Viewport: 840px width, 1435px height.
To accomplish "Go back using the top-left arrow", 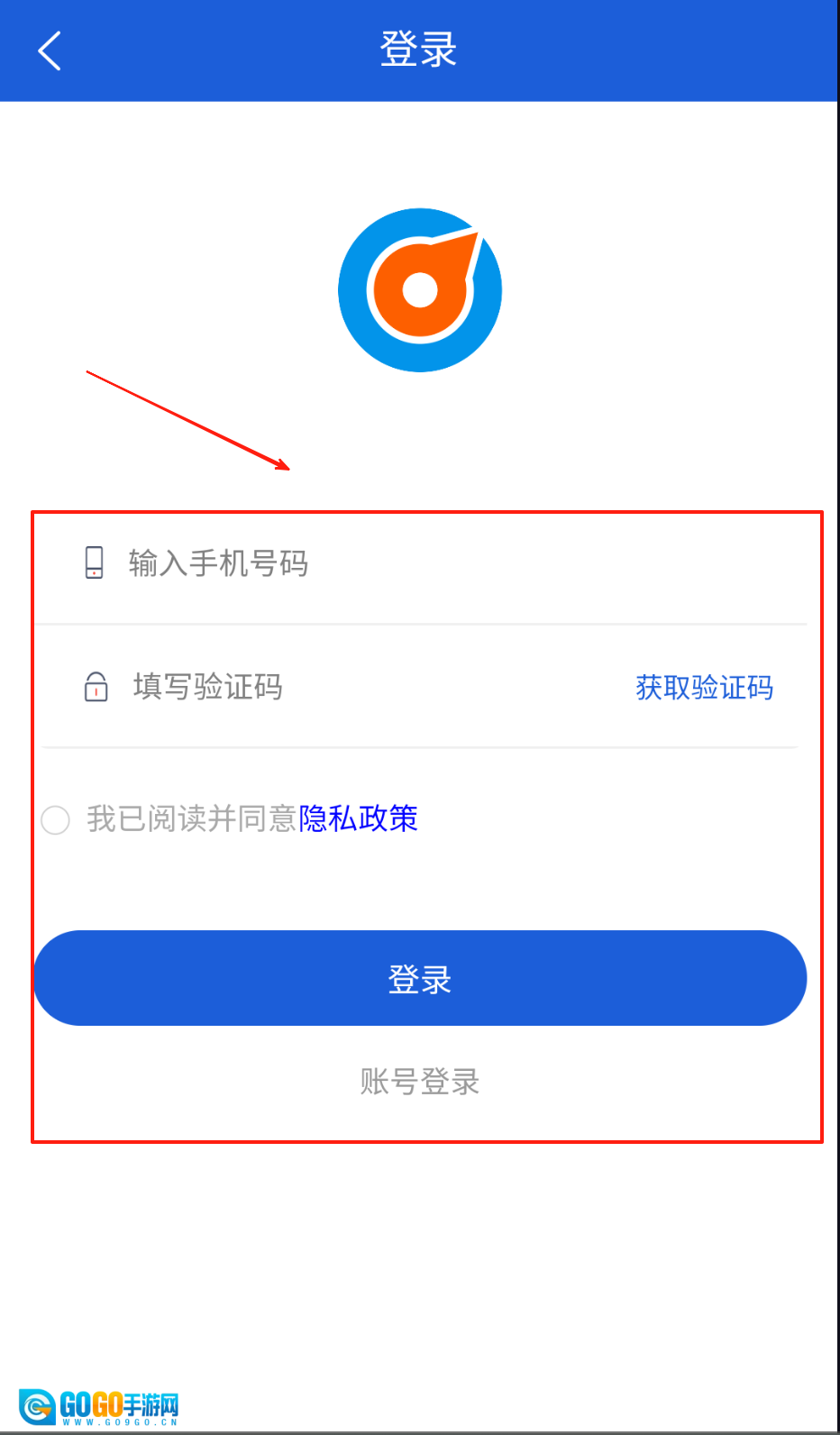I will click(50, 50).
